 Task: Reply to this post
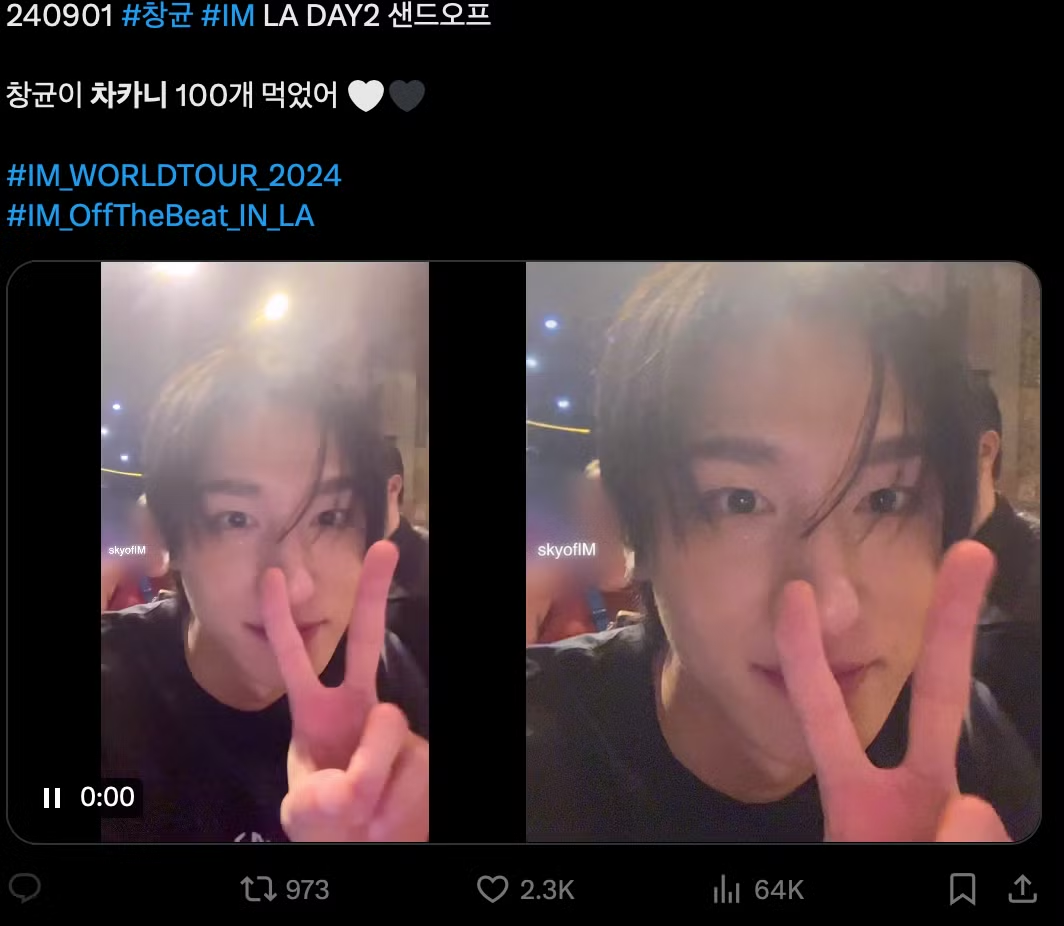(25, 889)
